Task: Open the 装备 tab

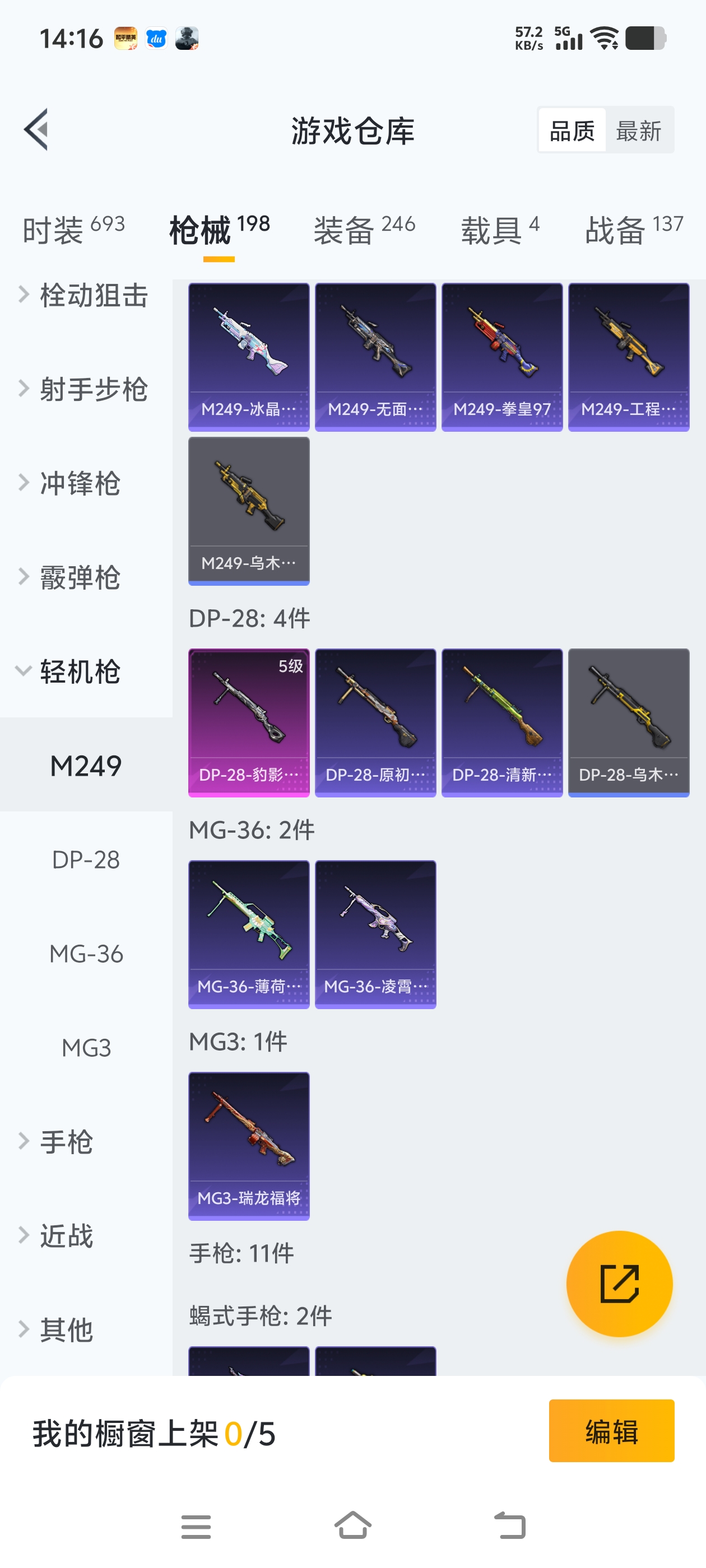Action: (364, 230)
